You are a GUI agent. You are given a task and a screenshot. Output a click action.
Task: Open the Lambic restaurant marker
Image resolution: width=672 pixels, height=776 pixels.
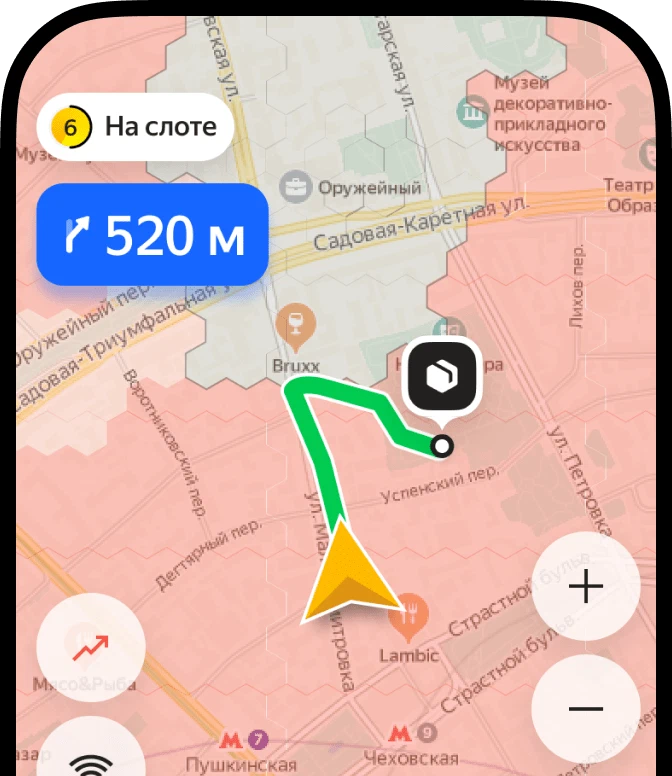[410, 608]
